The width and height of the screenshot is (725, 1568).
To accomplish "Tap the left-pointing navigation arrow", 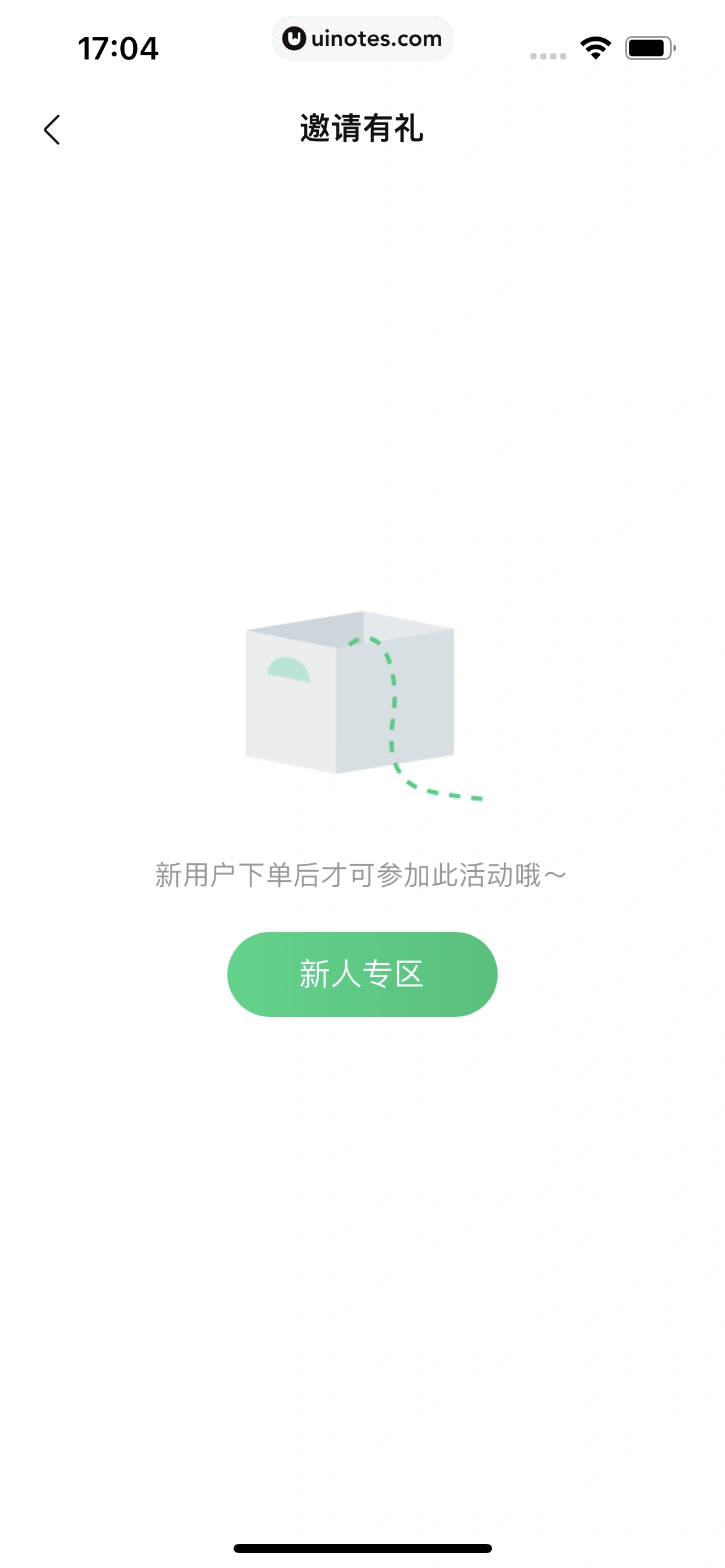I will (53, 129).
